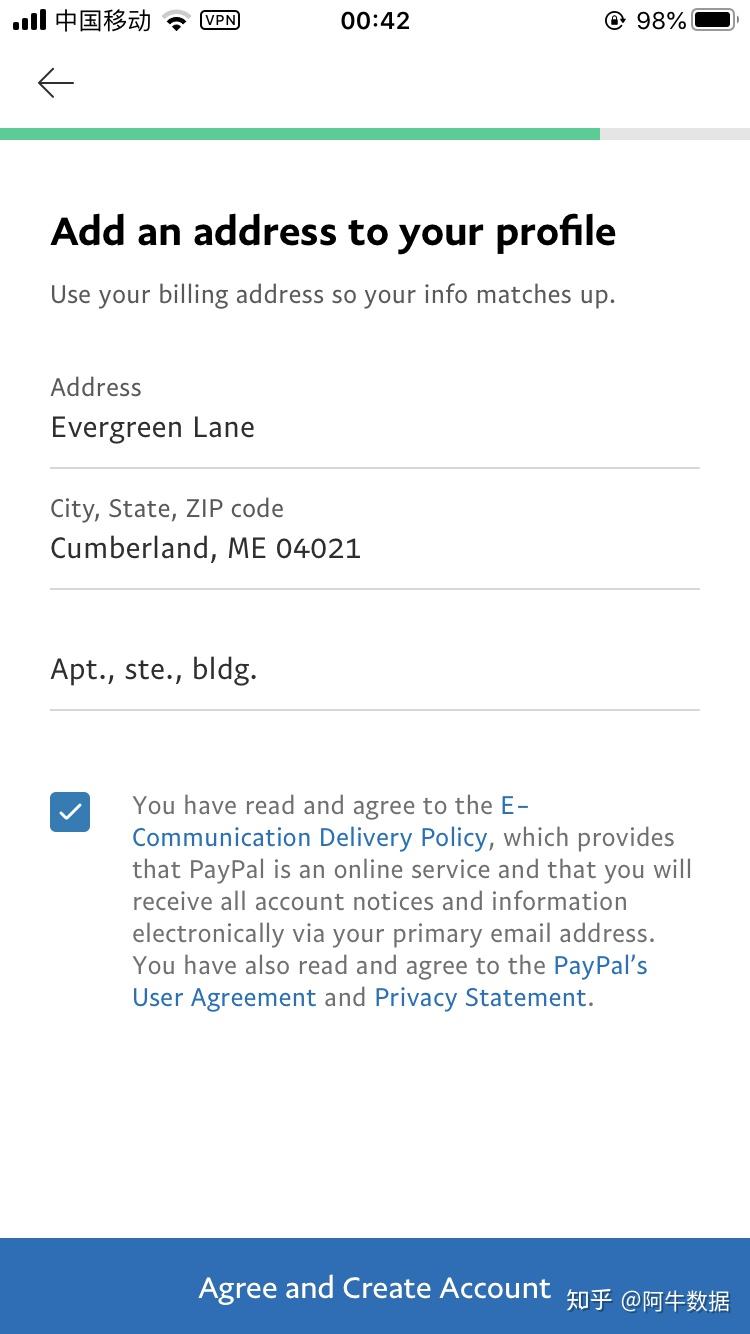Viewport: 750px width, 1334px height.
Task: Go back using the arrow icon
Action: (56, 83)
